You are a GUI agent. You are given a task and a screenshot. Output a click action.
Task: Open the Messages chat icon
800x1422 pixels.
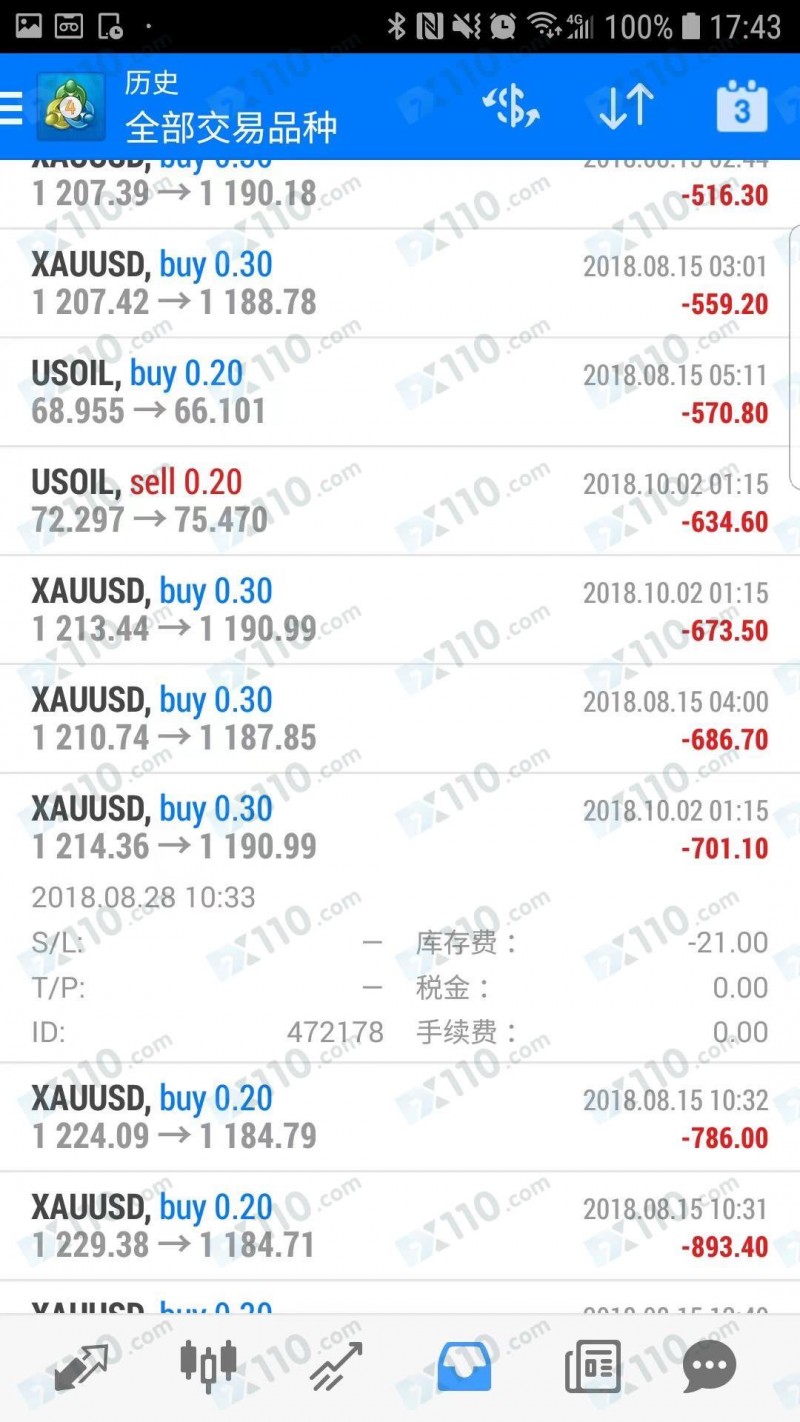(x=709, y=1365)
